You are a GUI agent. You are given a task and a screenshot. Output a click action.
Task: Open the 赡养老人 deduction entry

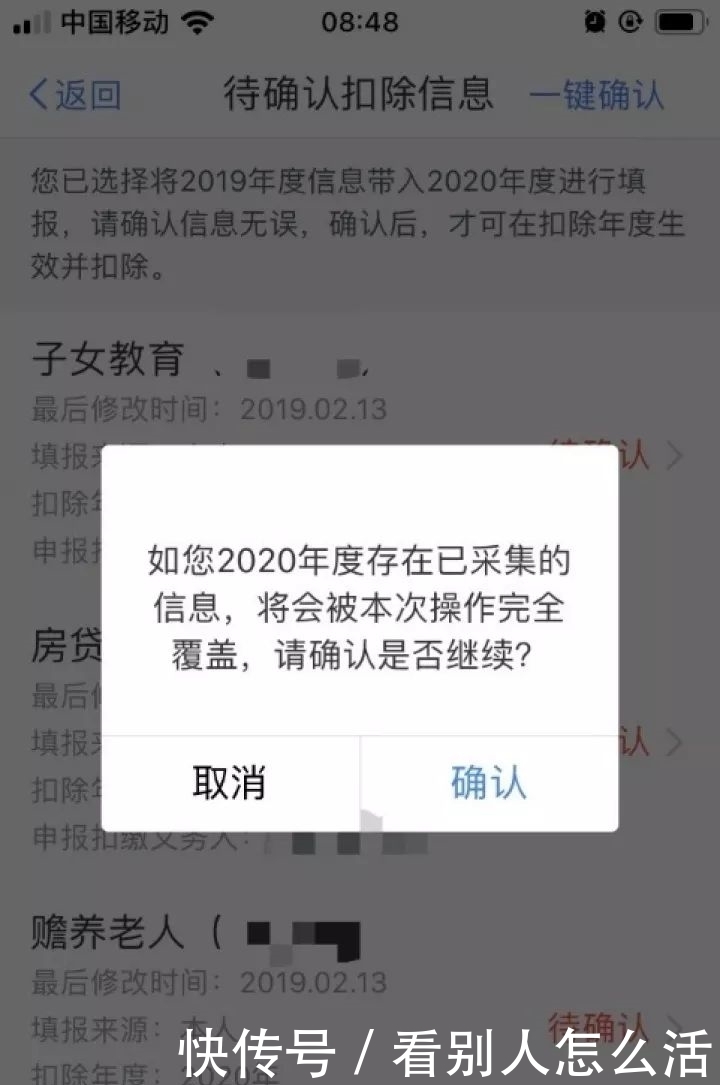108,932
